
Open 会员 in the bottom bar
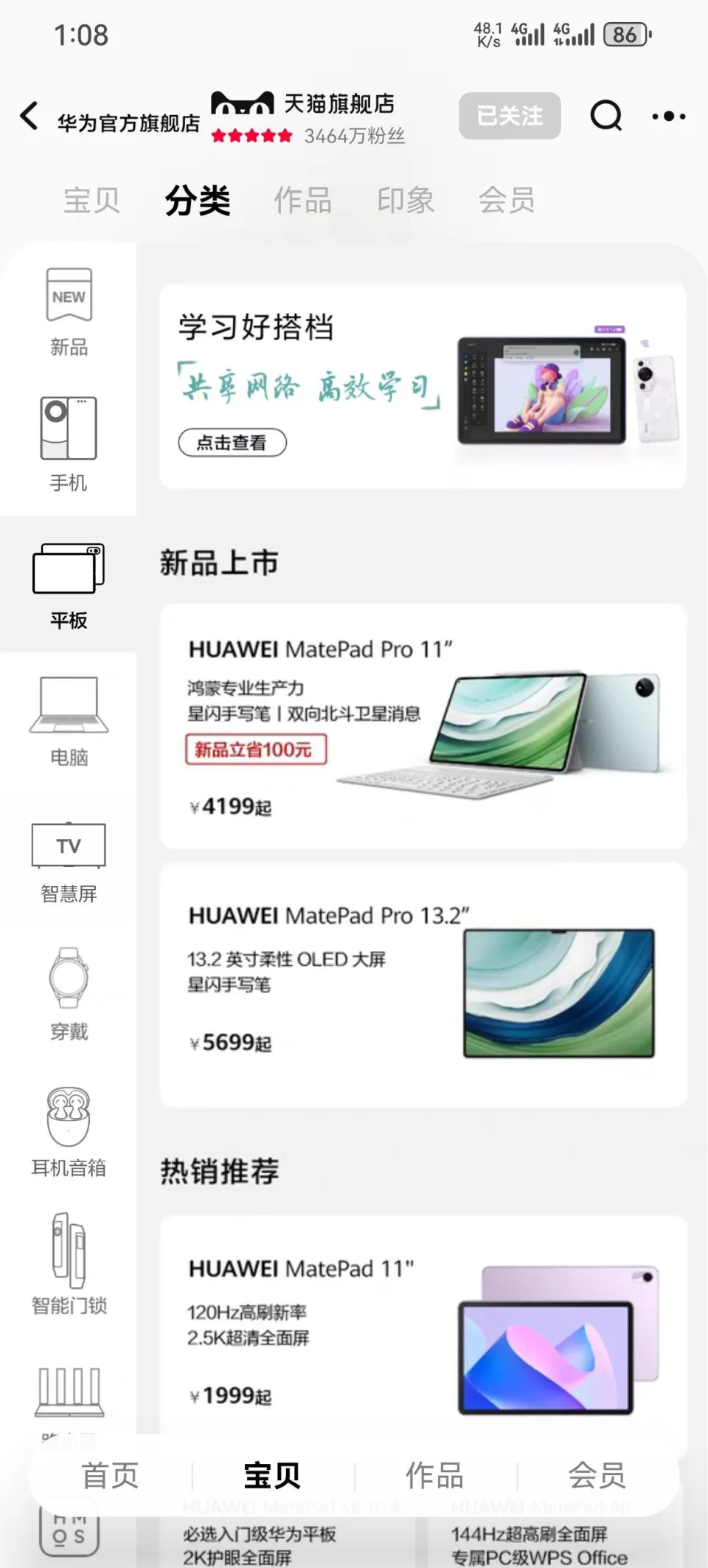pos(597,1476)
